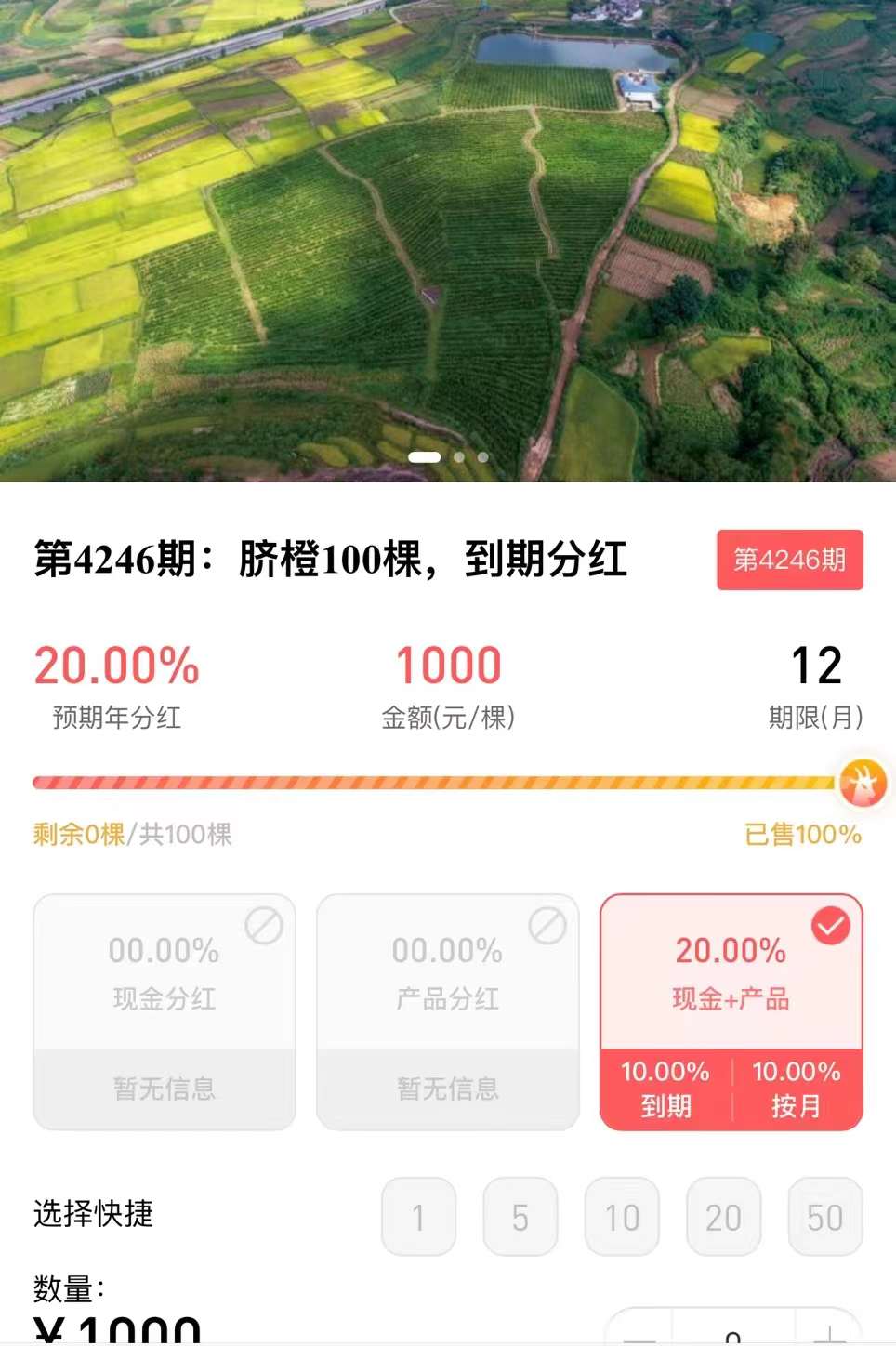The image size is (896, 1346).
Task: Choose the 现金分红 dividend option
Action: pos(165,972)
